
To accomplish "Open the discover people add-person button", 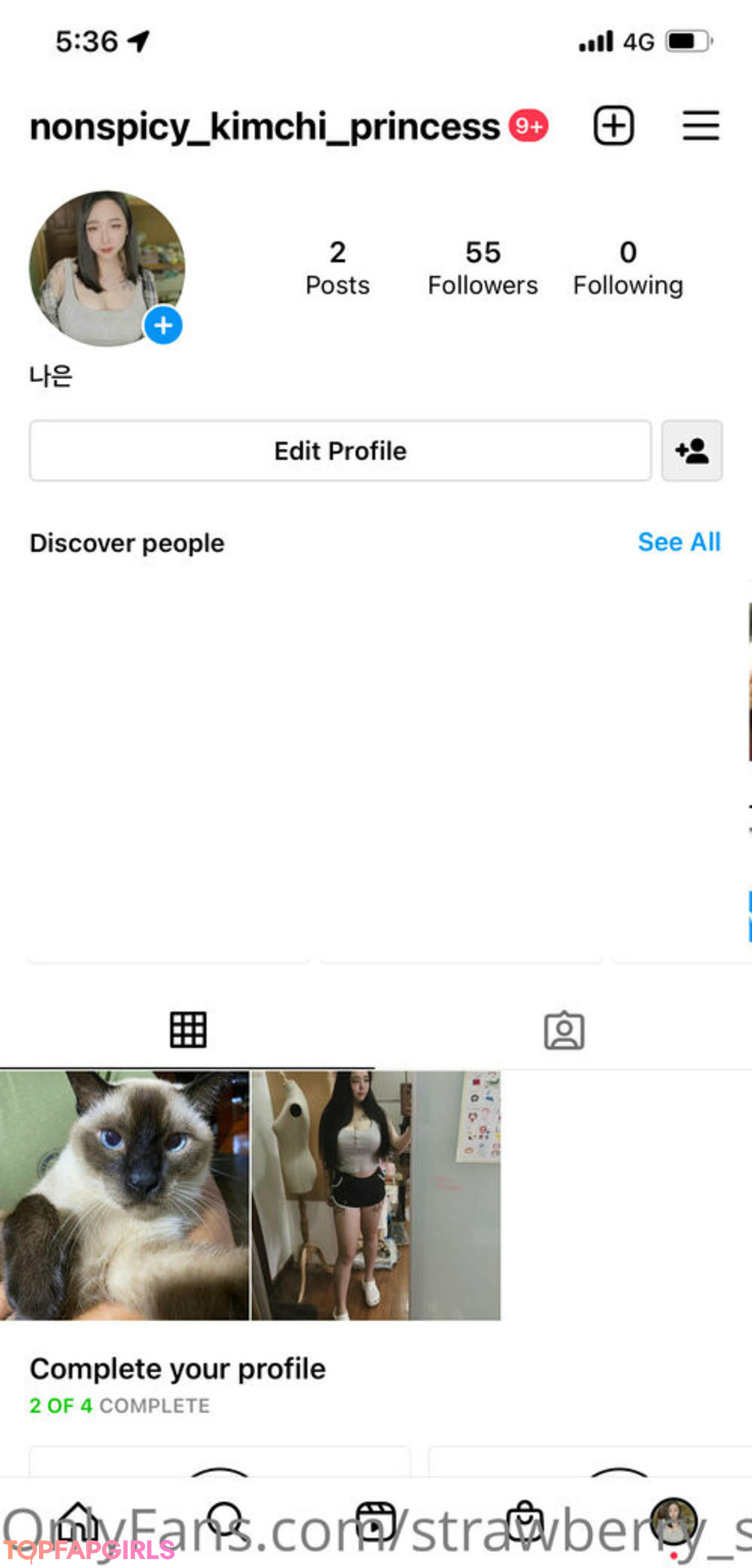I will point(691,451).
